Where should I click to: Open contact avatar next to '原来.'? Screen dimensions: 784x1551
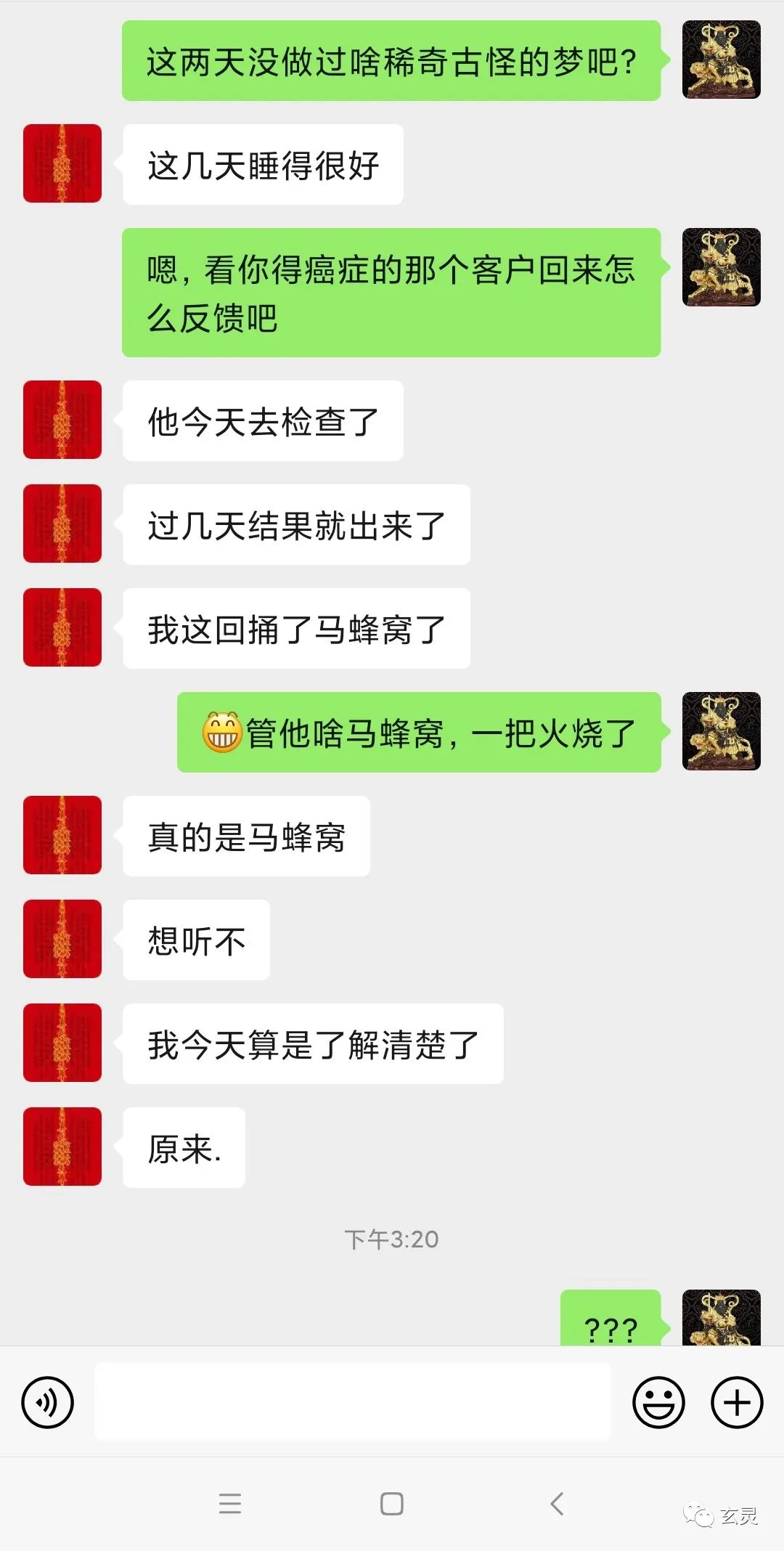click(62, 1147)
